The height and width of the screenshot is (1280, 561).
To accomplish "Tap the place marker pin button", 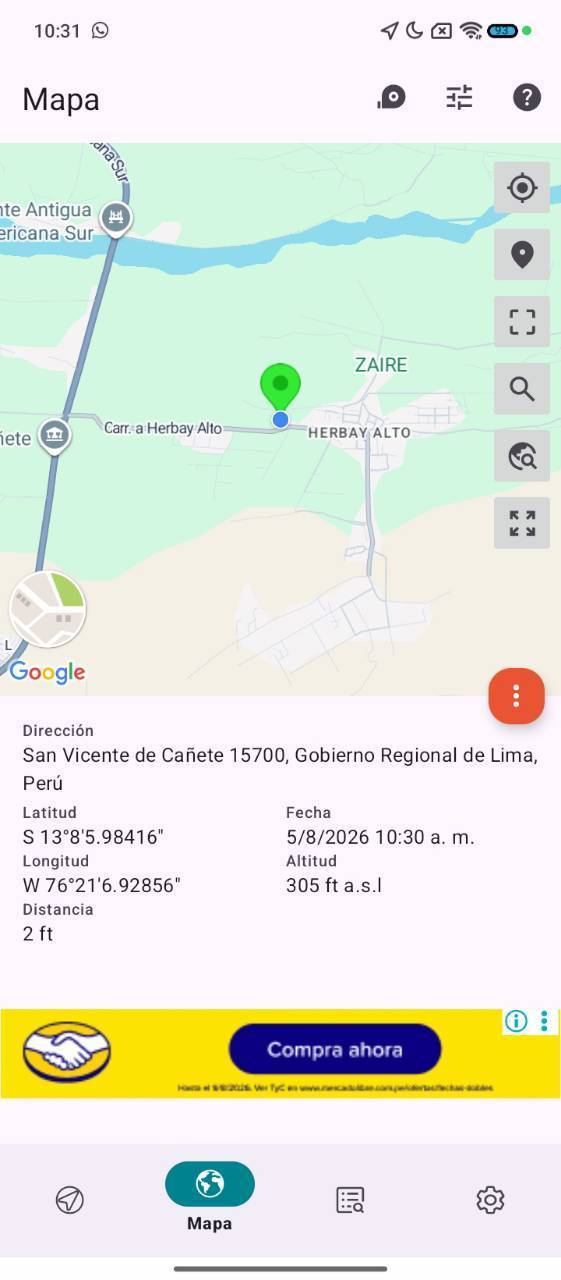I will (x=522, y=255).
